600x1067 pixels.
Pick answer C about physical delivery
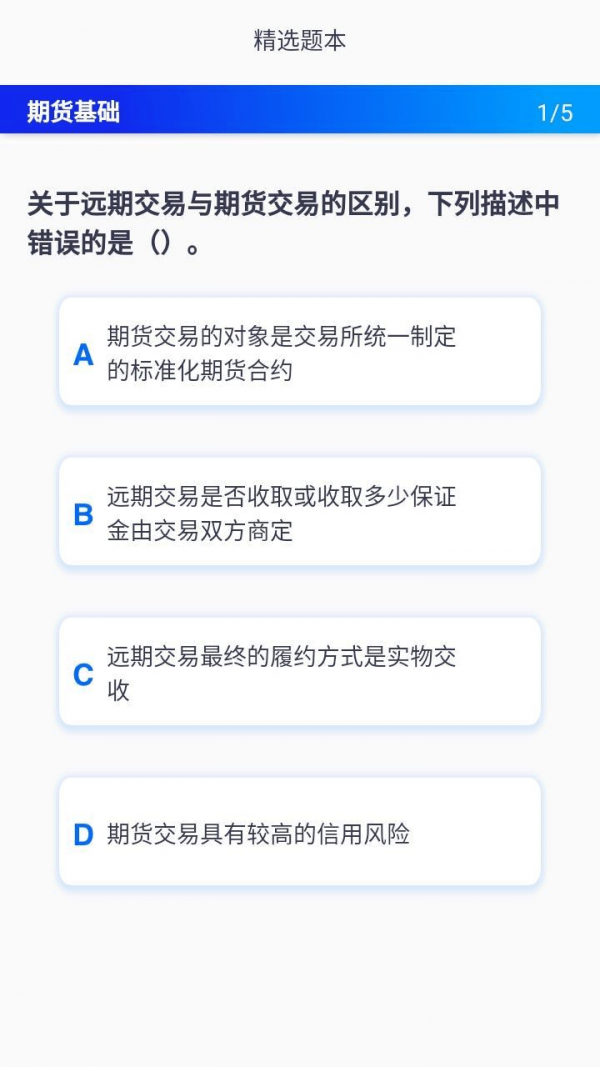coord(299,672)
